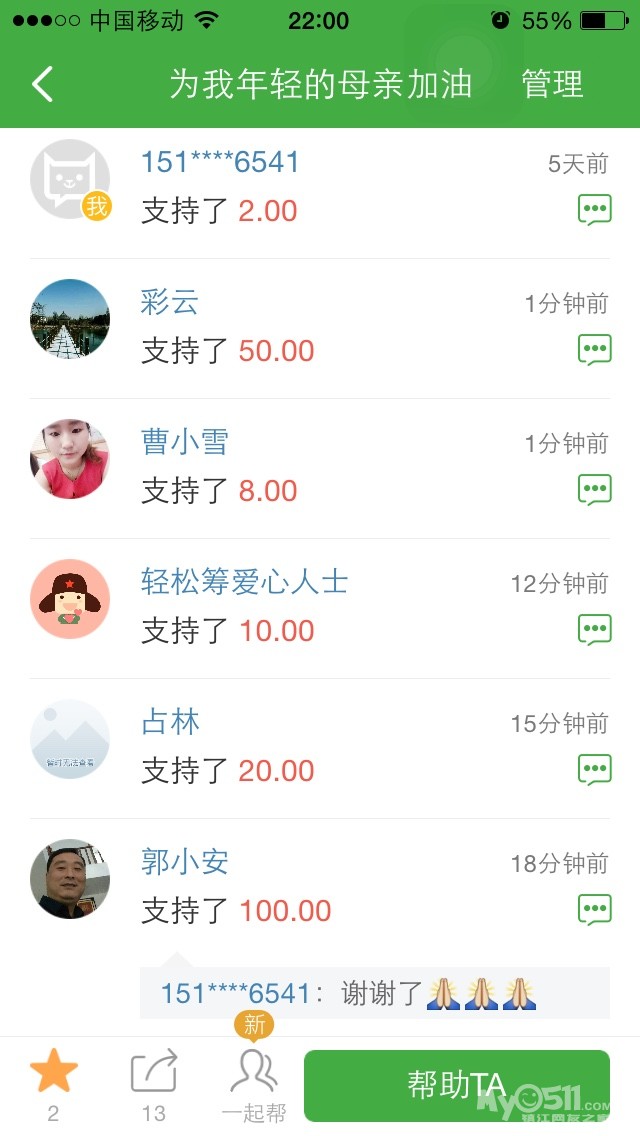Open the 一起帮 feature
The height and width of the screenshot is (1136, 640).
[254, 1080]
